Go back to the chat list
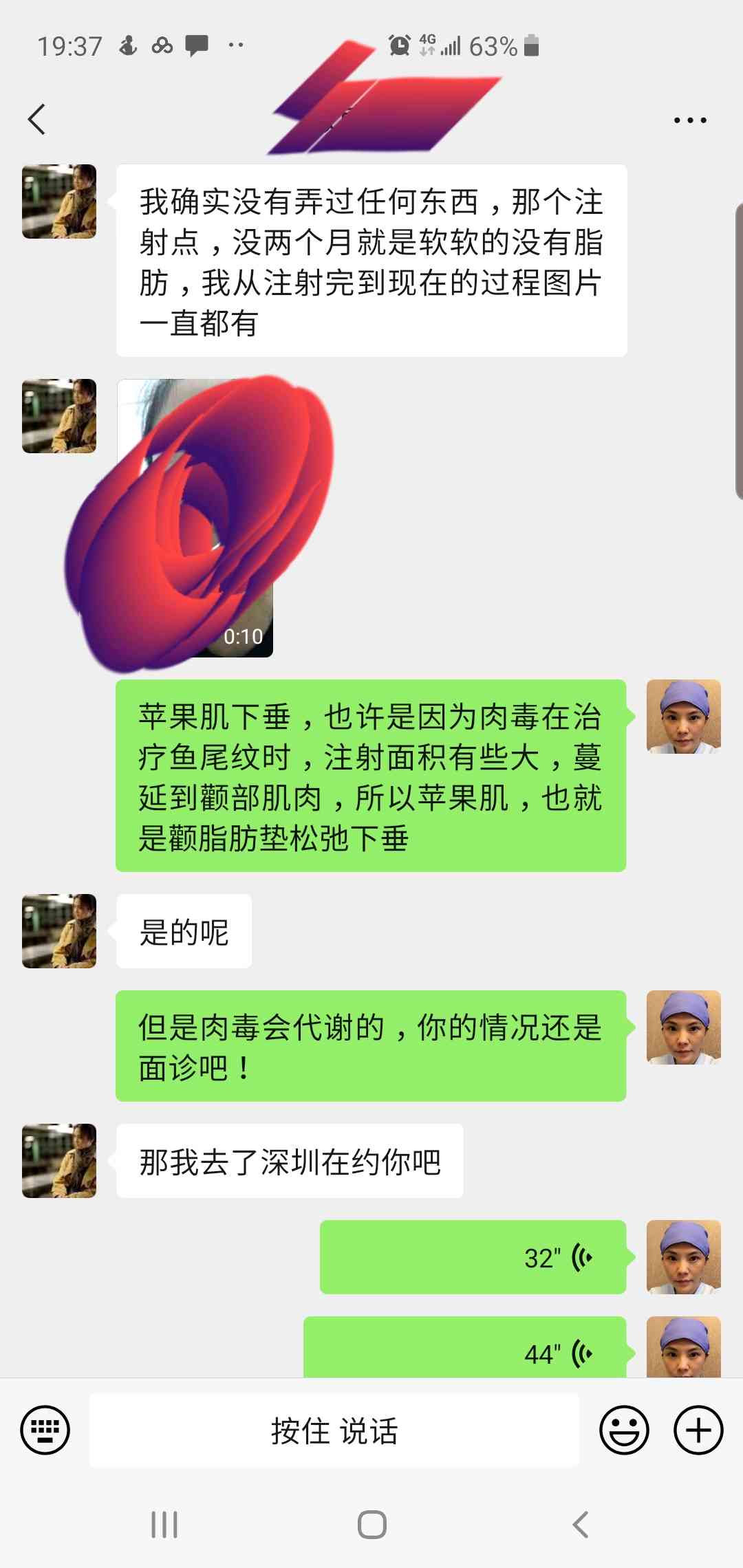The image size is (743, 1568). pos(37,120)
